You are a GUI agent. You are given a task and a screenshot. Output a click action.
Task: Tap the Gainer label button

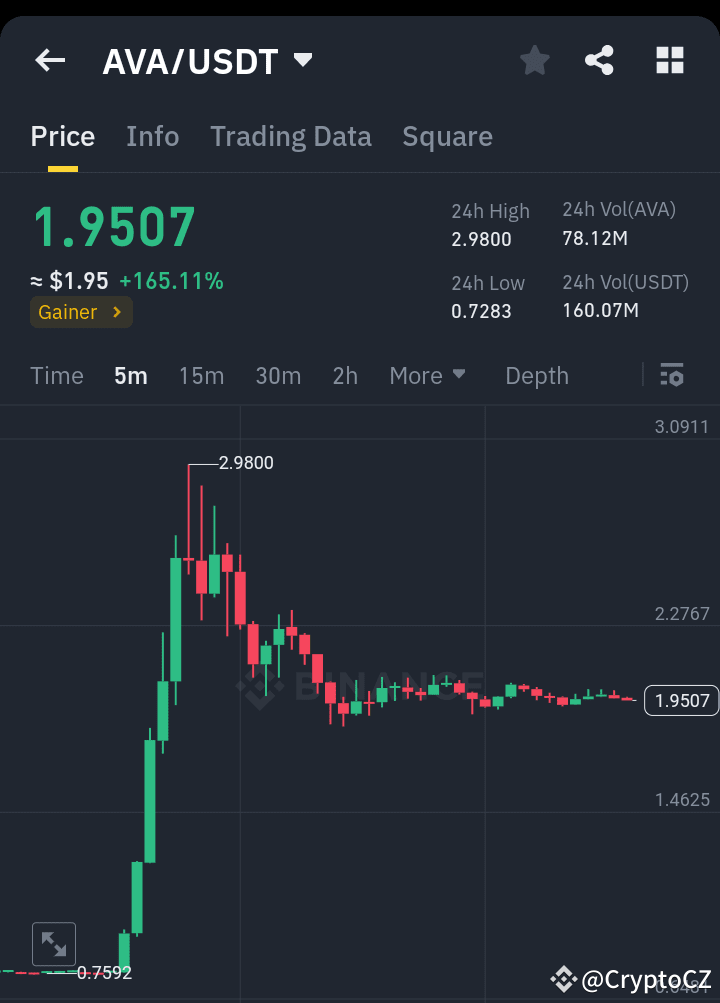80,312
